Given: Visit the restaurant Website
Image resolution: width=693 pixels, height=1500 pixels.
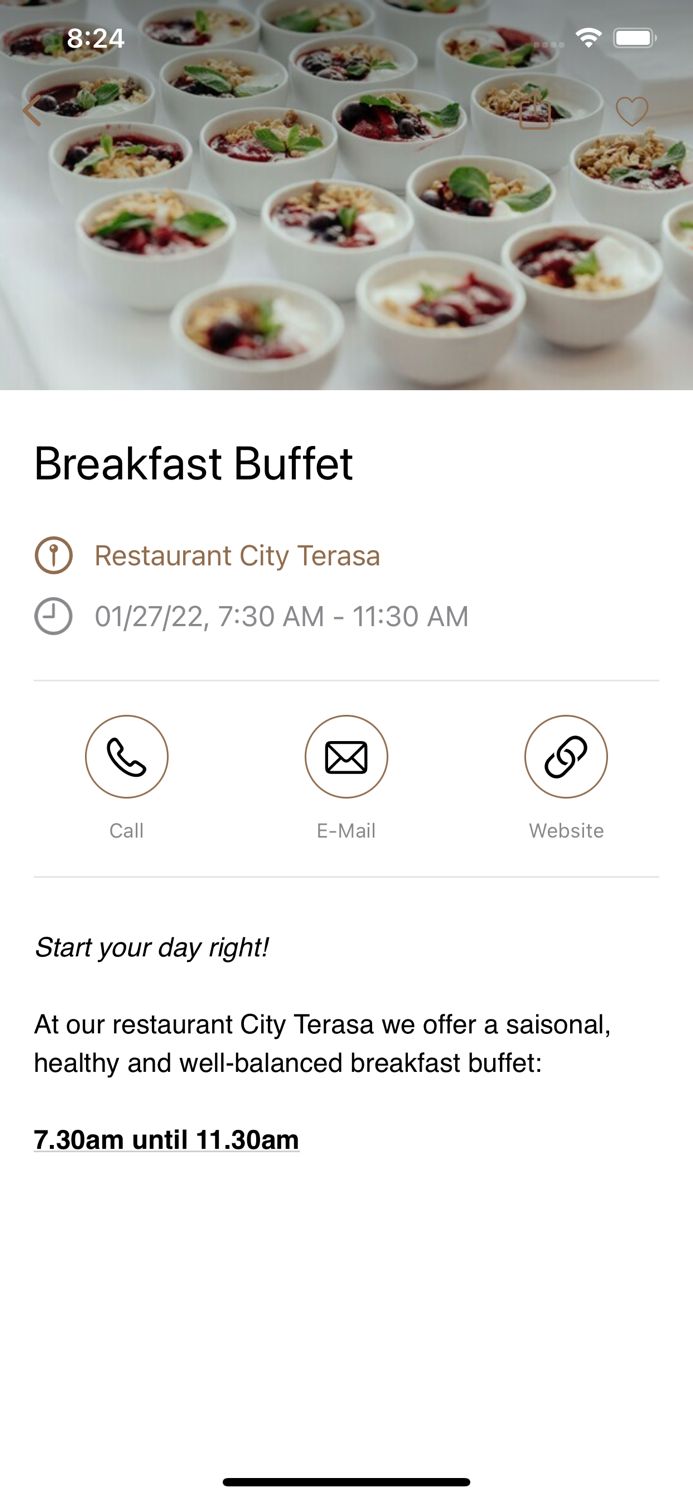Looking at the screenshot, I should click(566, 757).
